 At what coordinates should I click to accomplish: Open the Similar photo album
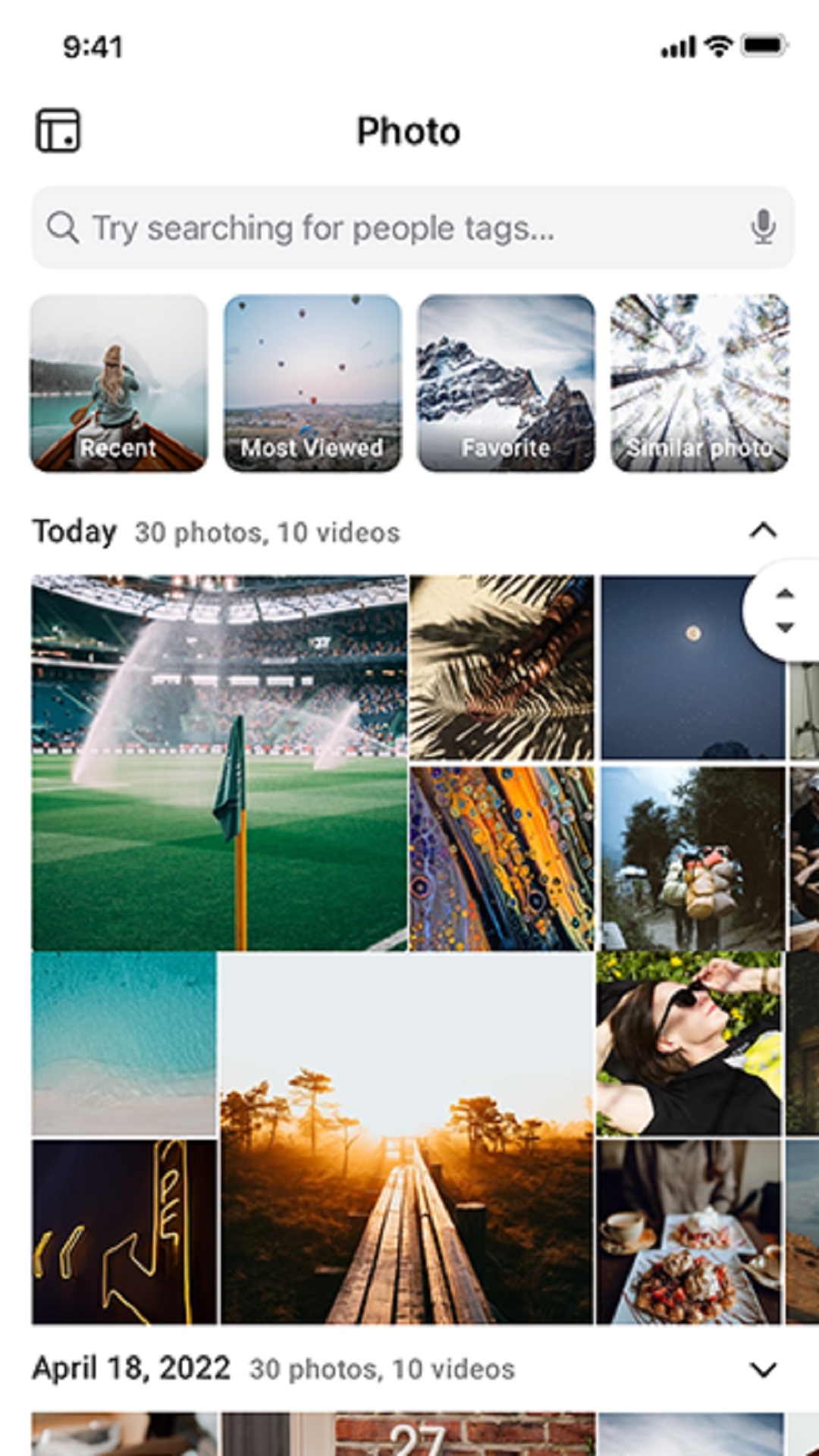click(x=700, y=383)
